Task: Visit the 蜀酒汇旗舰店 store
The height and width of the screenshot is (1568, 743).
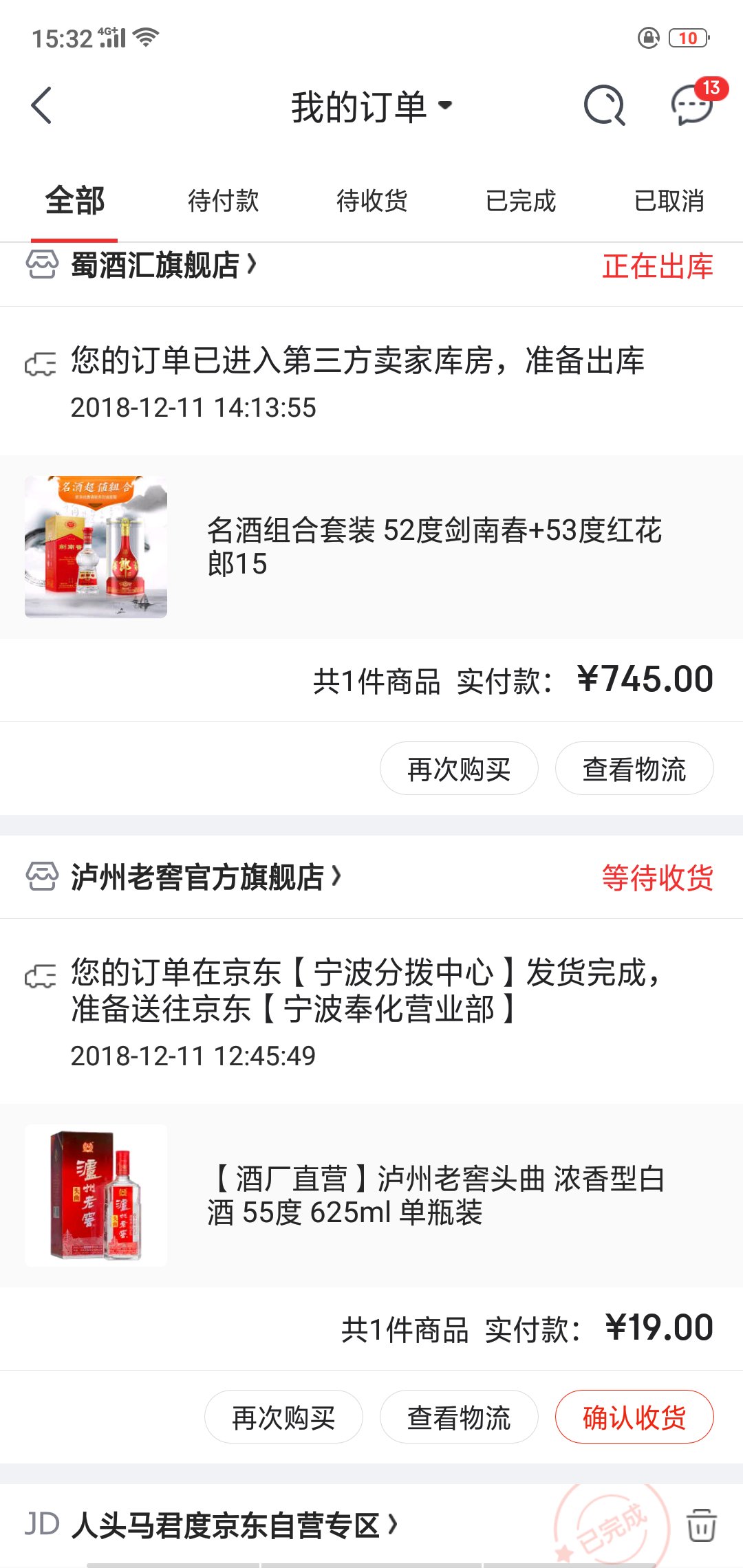Action: (x=164, y=265)
